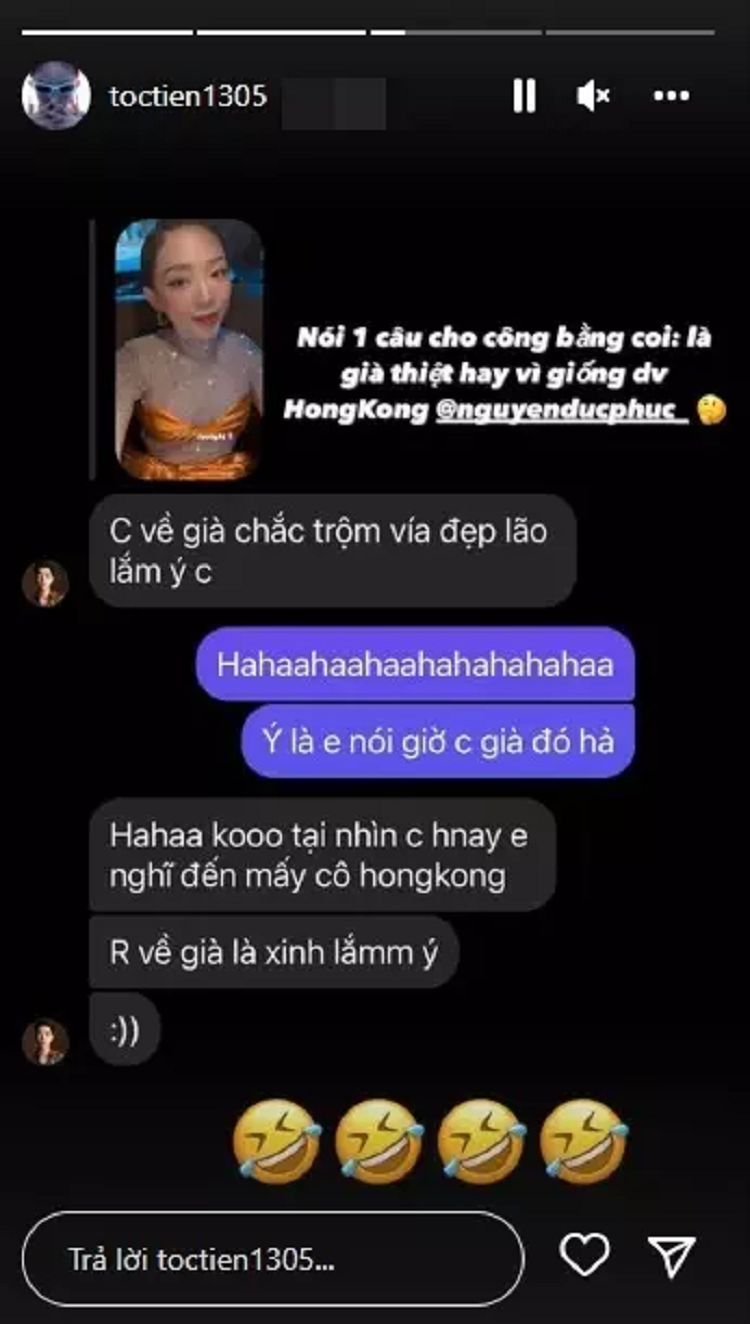Click the message bubble saying 'Hahaahaahaahahahahahaa'
Viewport: 750px width, 1324px height.
[x=420, y=665]
